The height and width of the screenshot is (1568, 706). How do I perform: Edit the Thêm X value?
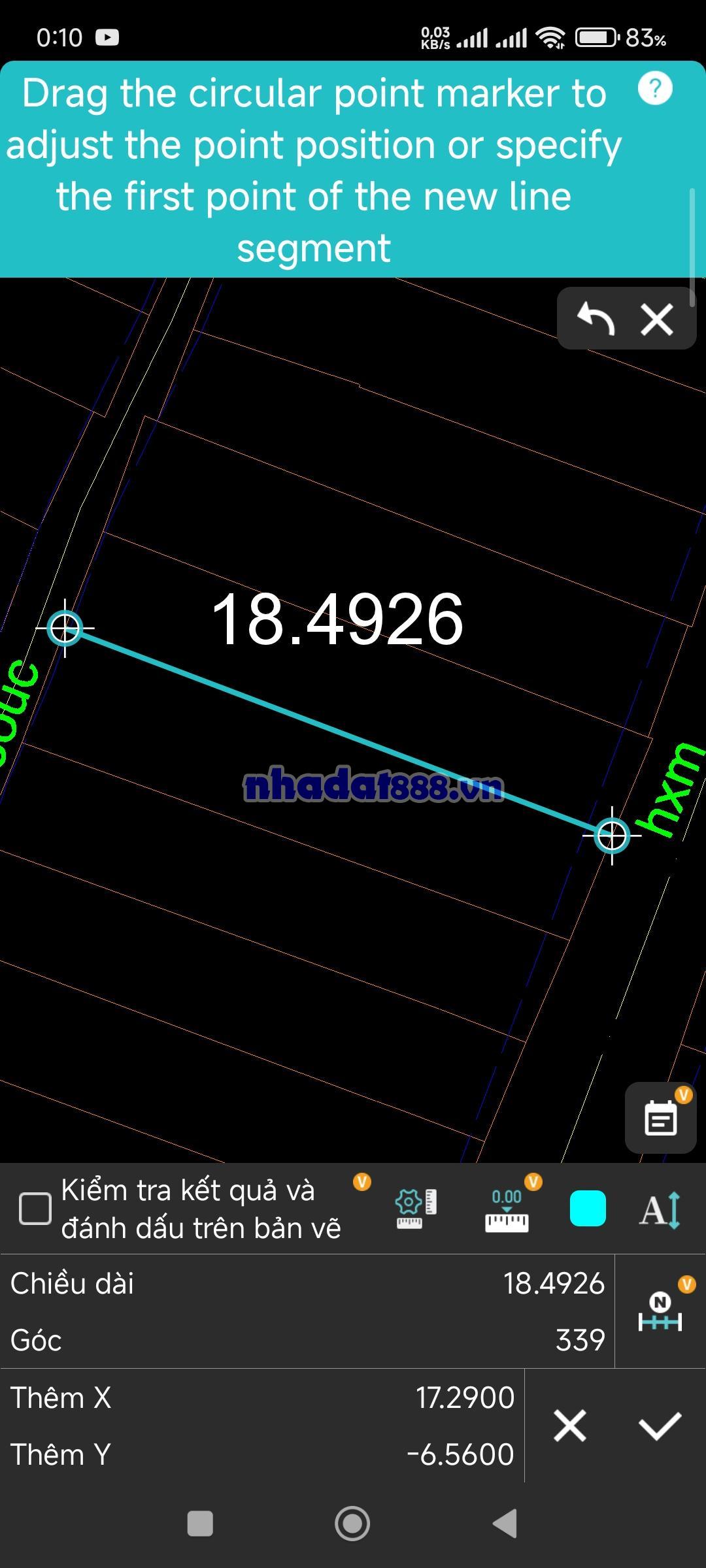click(465, 1398)
